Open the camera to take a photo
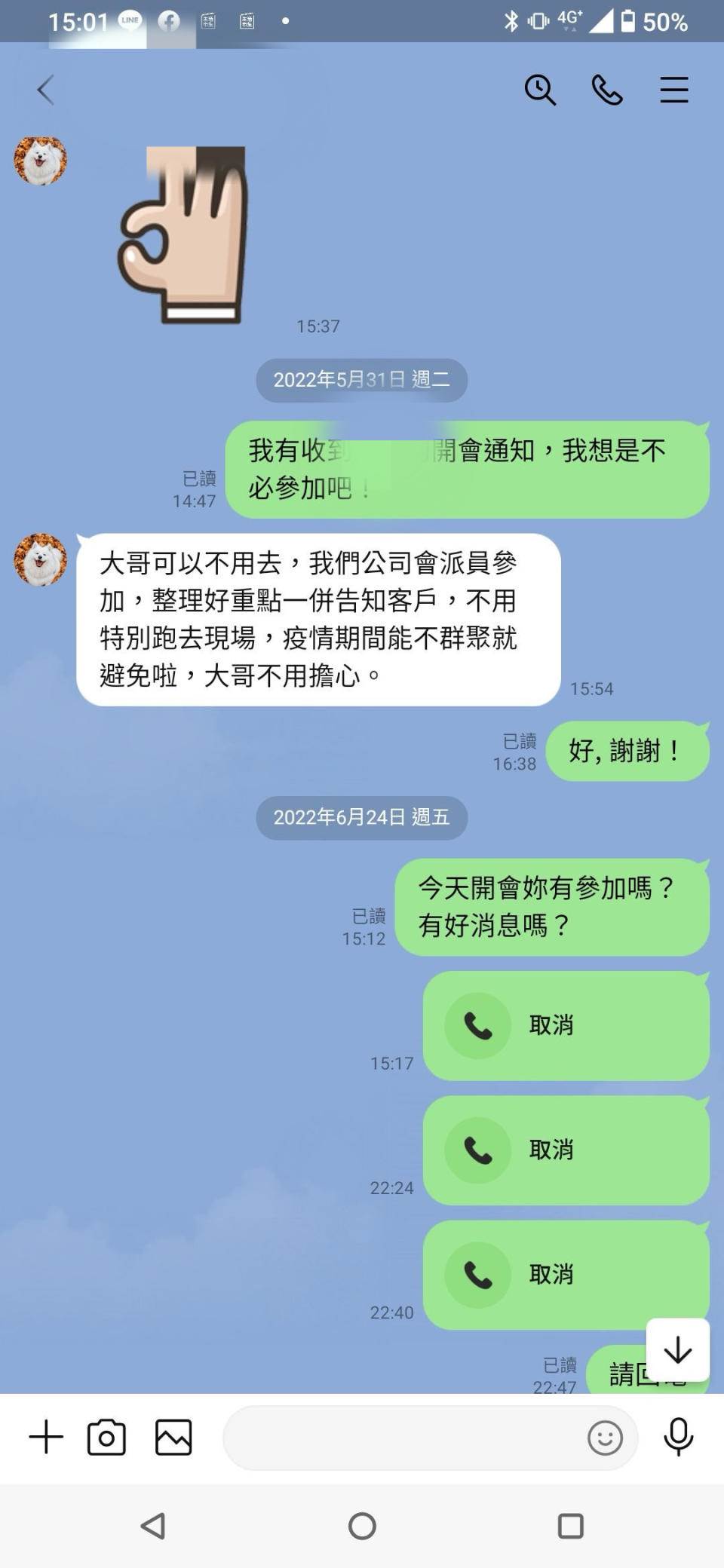Image resolution: width=724 pixels, height=1568 pixels. [x=106, y=1438]
